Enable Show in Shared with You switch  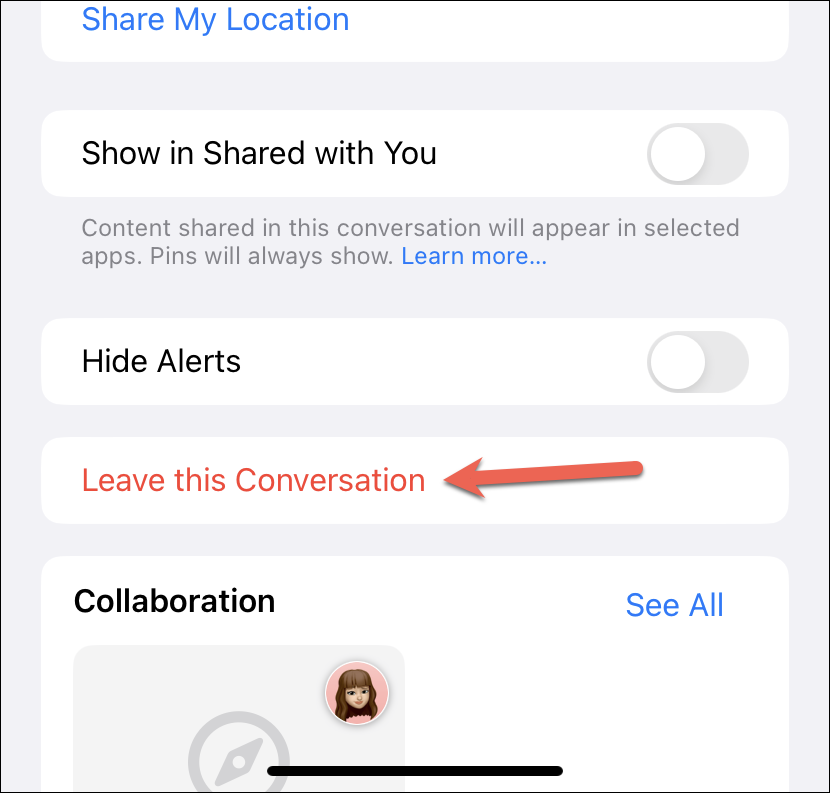point(697,154)
